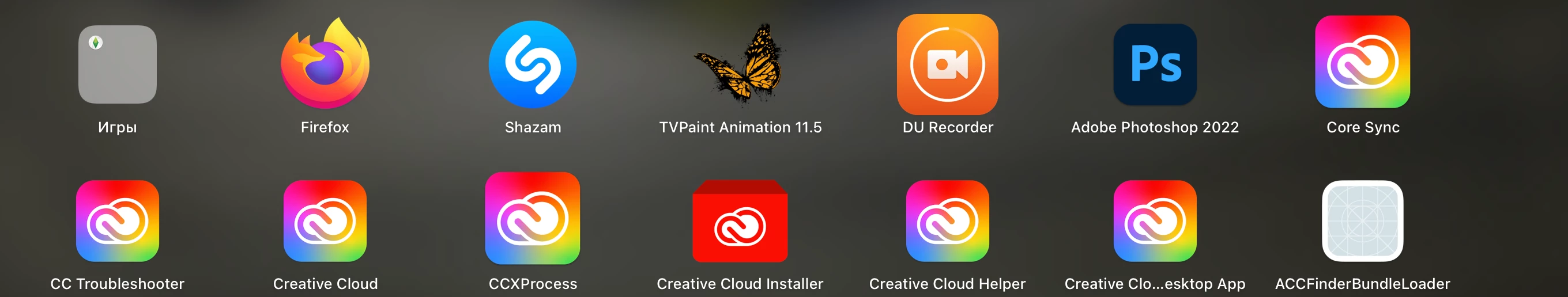Launch Creative Cloud Helper
This screenshot has height=297, width=1568.
[947, 221]
